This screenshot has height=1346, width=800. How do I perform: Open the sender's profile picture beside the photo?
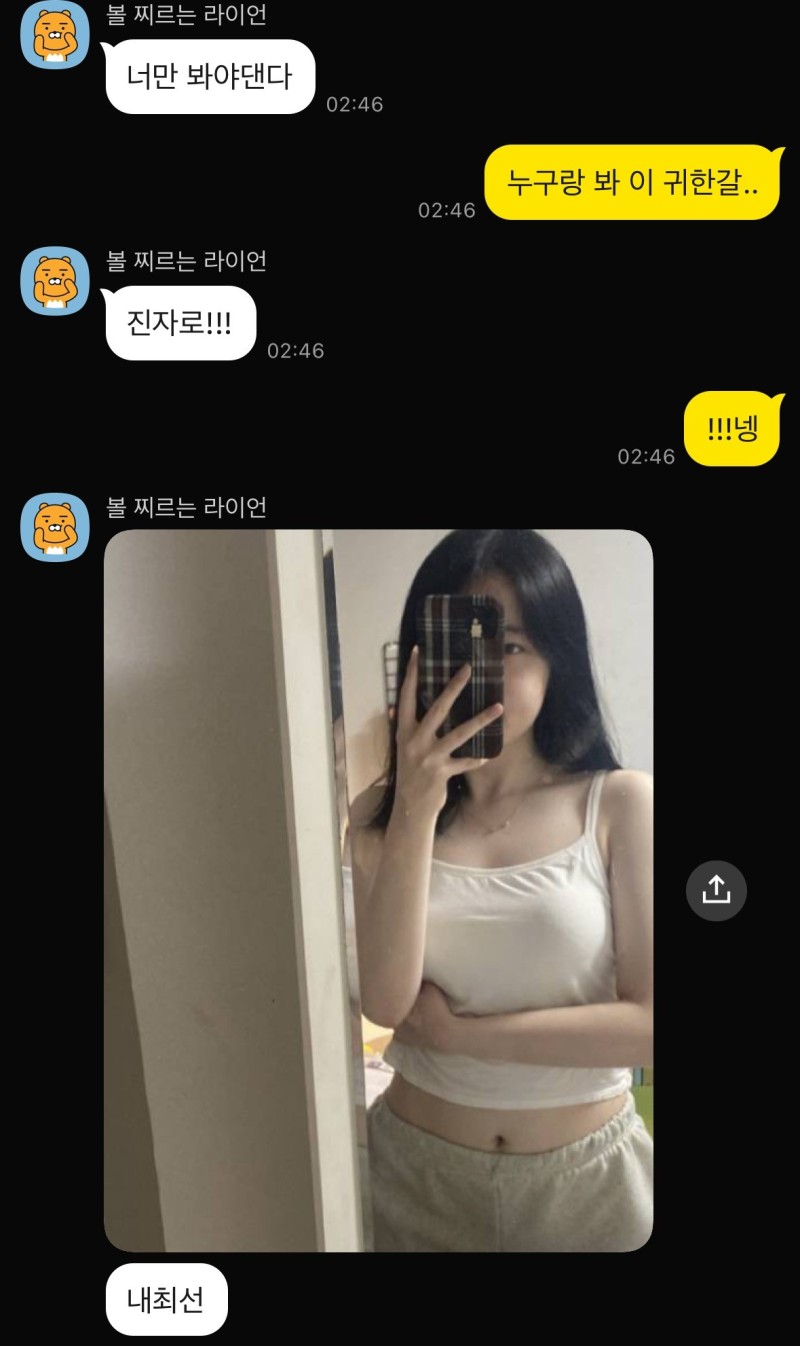click(55, 527)
